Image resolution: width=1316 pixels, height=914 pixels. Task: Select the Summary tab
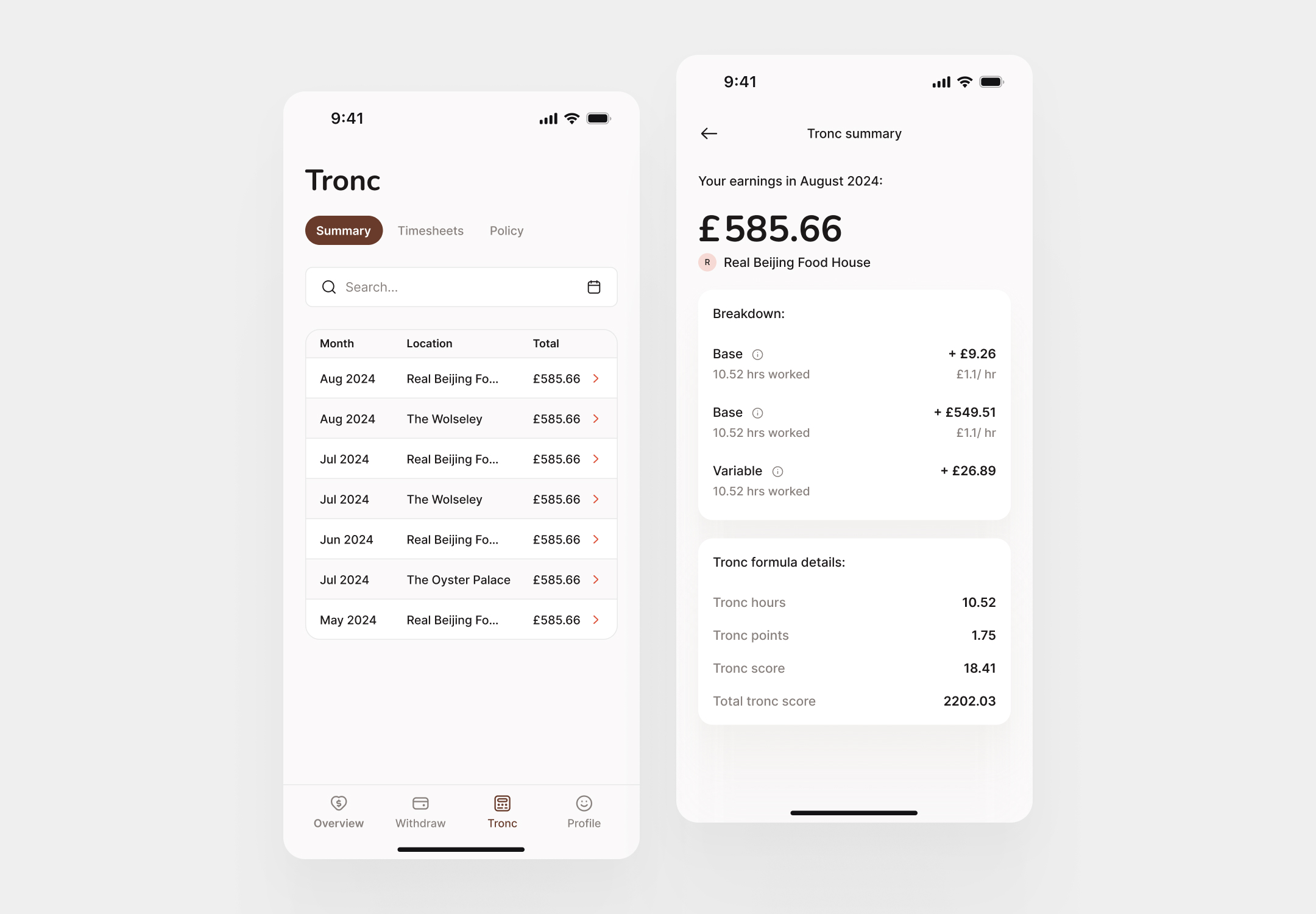[x=344, y=231]
